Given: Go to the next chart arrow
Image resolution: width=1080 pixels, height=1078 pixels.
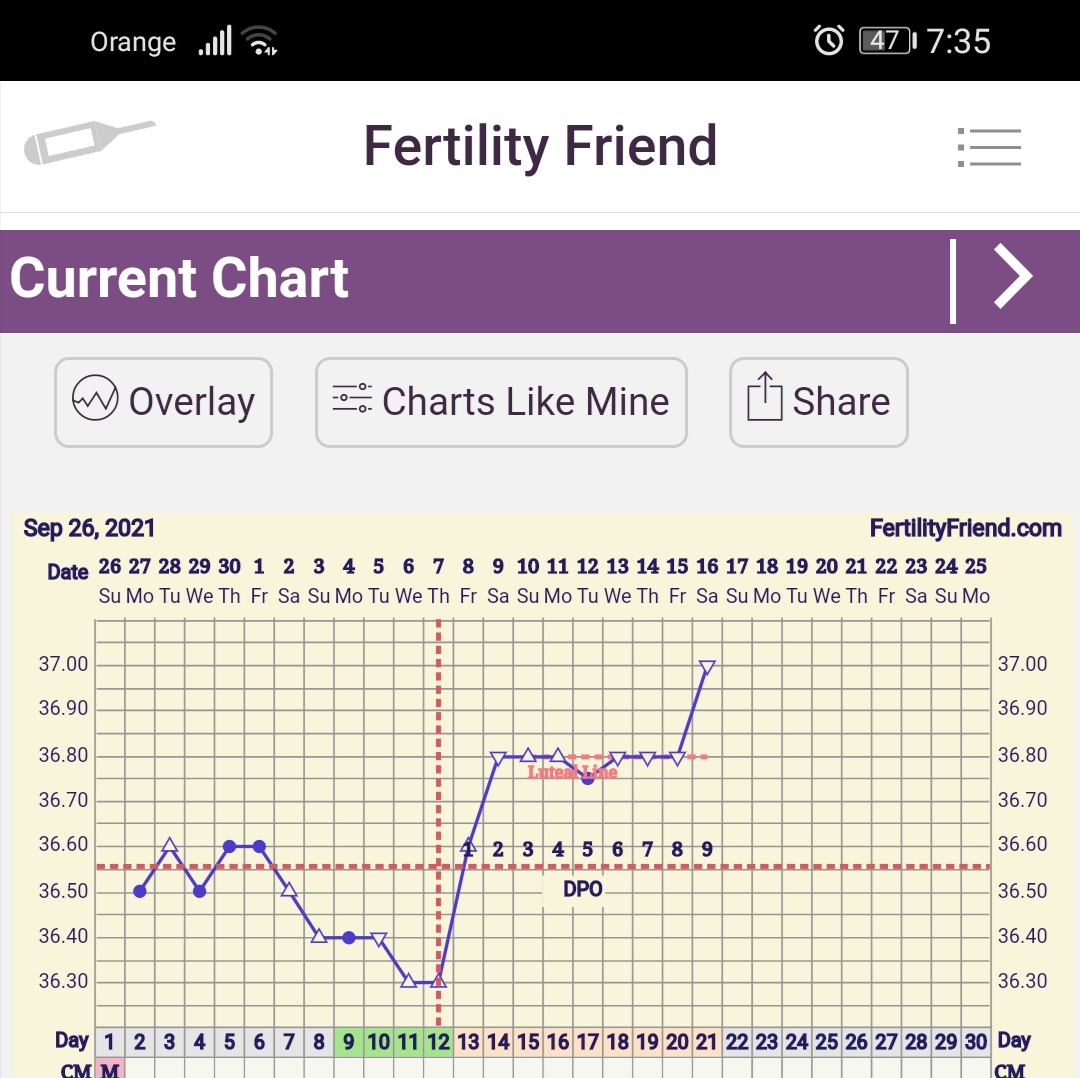Looking at the screenshot, I should click(x=1012, y=277).
